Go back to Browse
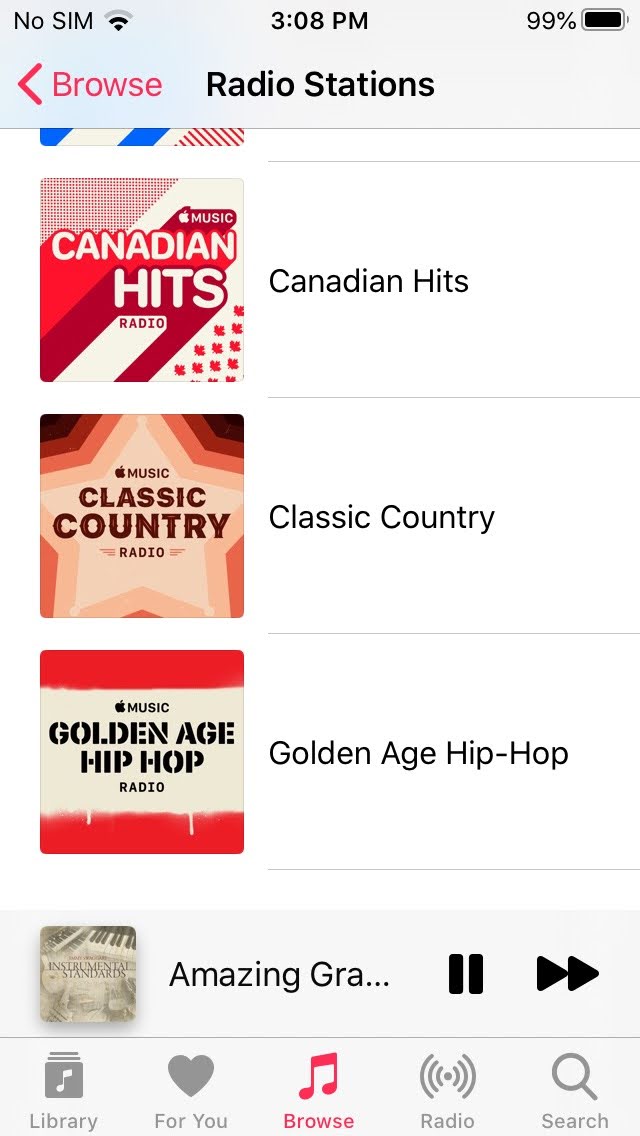The width and height of the screenshot is (640, 1136). pyautogui.click(x=90, y=85)
